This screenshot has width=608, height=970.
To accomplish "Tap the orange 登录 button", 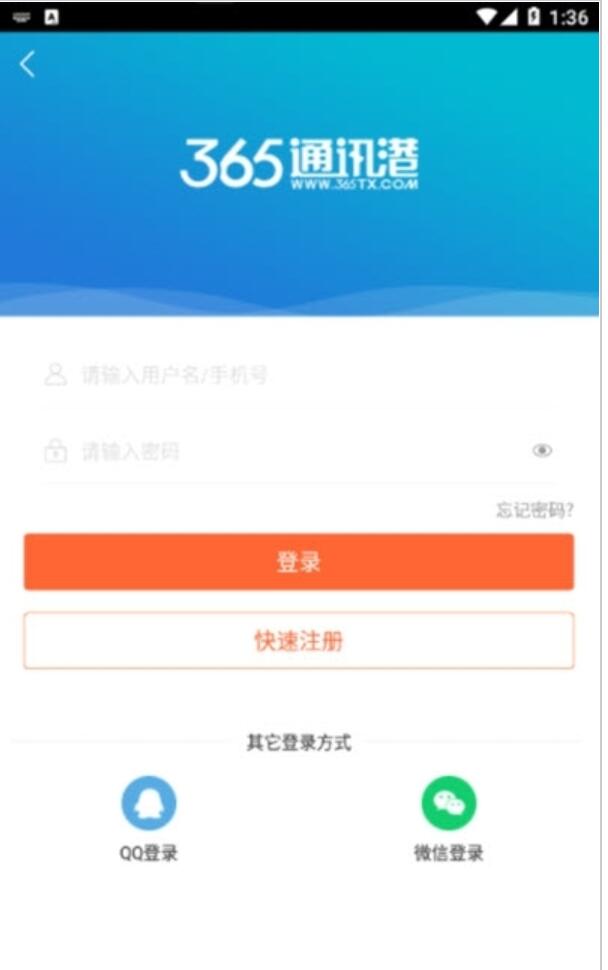I will point(299,562).
